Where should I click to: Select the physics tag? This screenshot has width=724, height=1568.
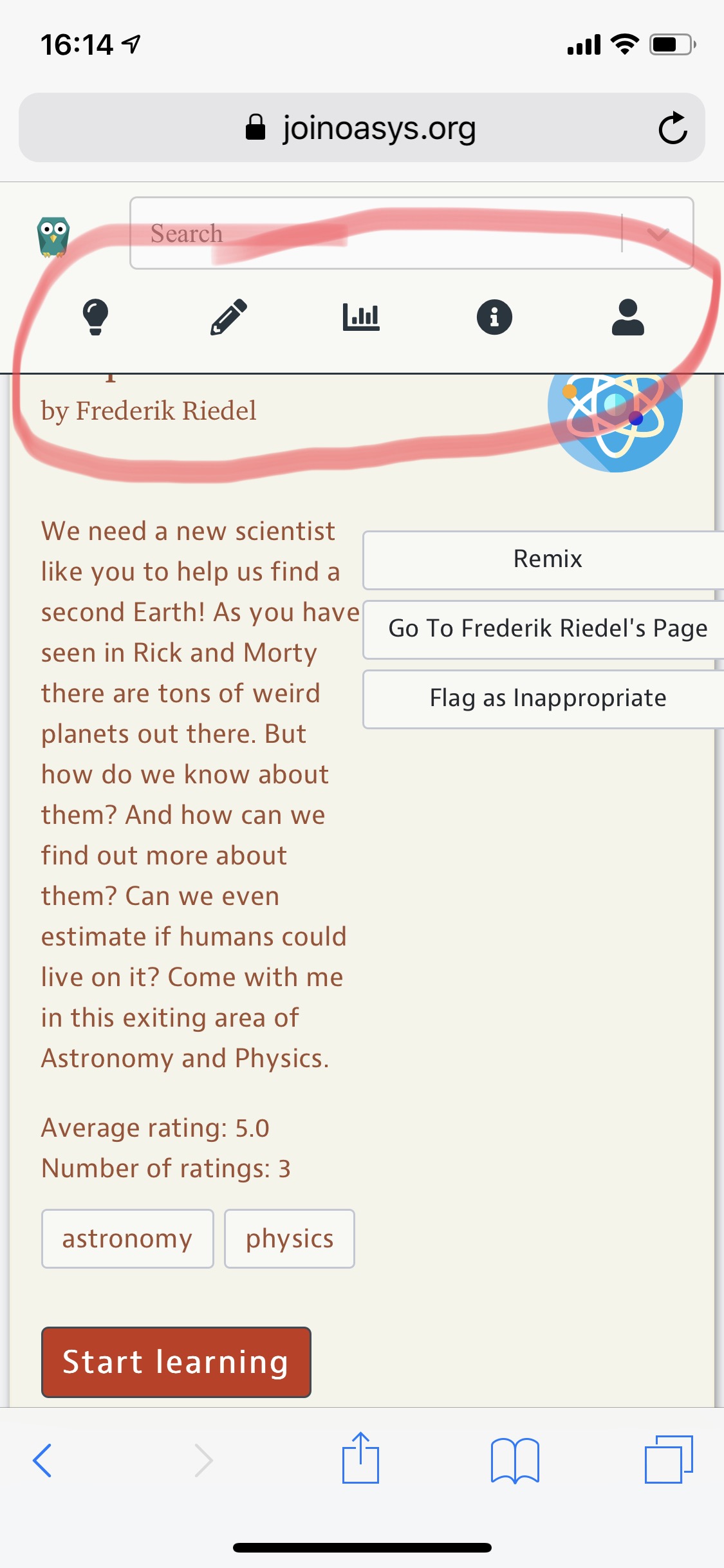(289, 1238)
